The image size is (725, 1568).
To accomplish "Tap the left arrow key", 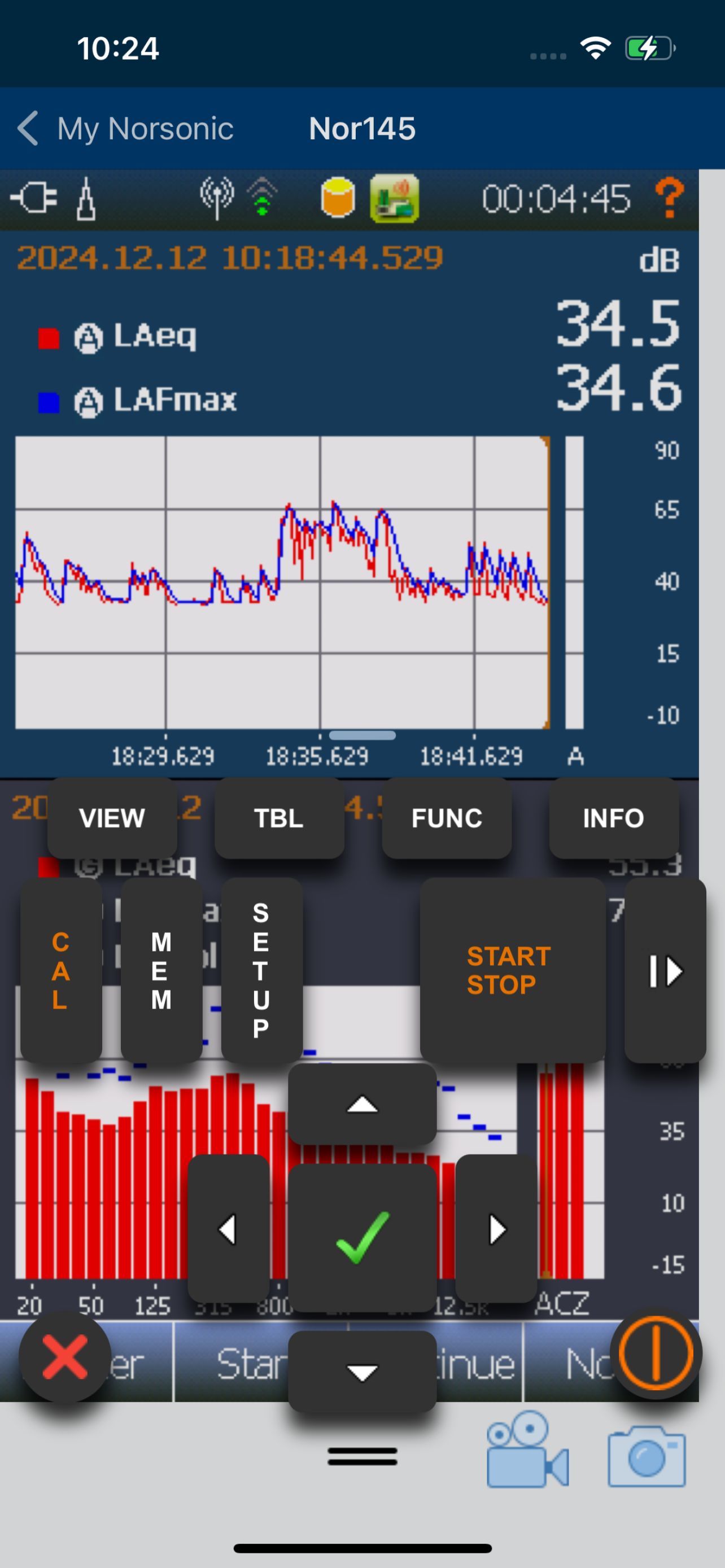I will tap(228, 1229).
